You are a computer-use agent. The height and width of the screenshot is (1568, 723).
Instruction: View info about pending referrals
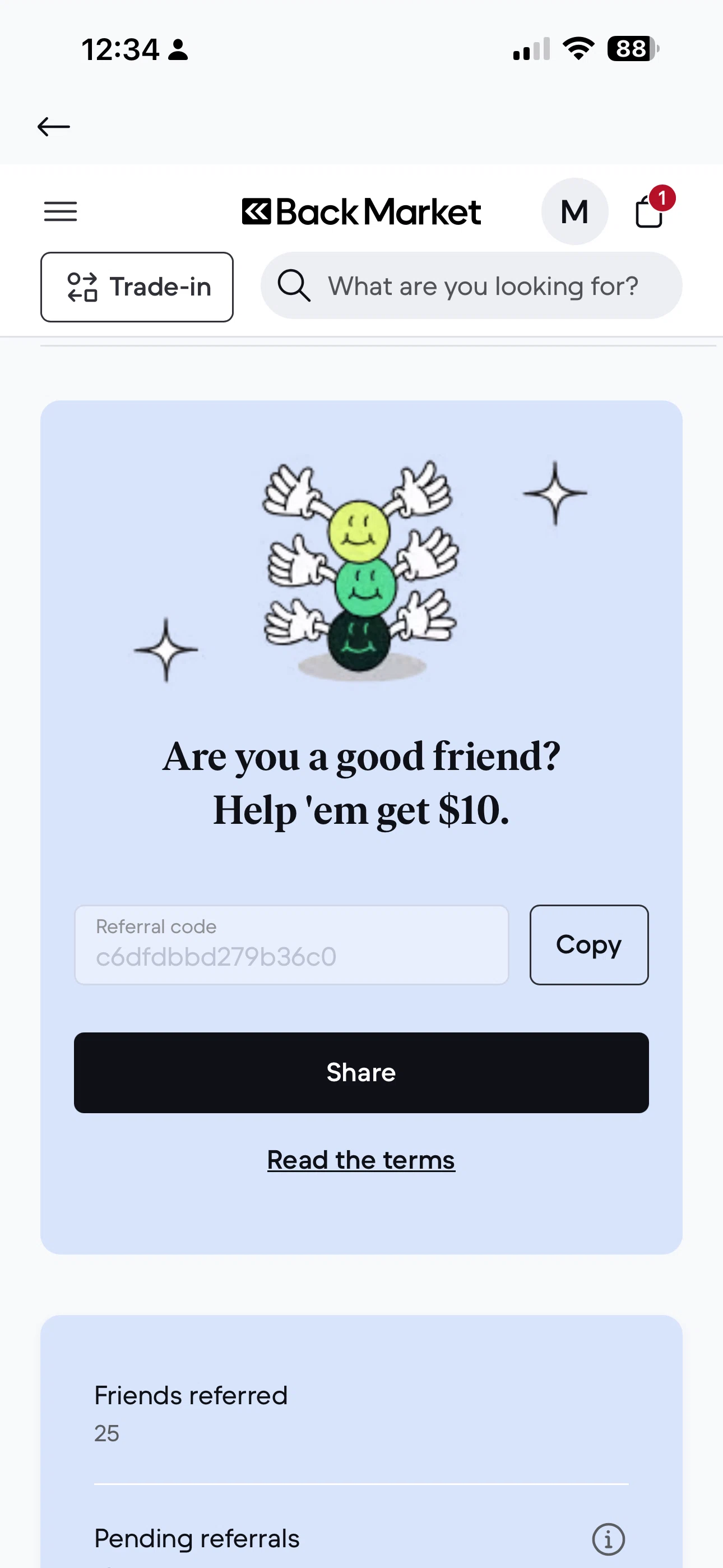(x=608, y=1539)
